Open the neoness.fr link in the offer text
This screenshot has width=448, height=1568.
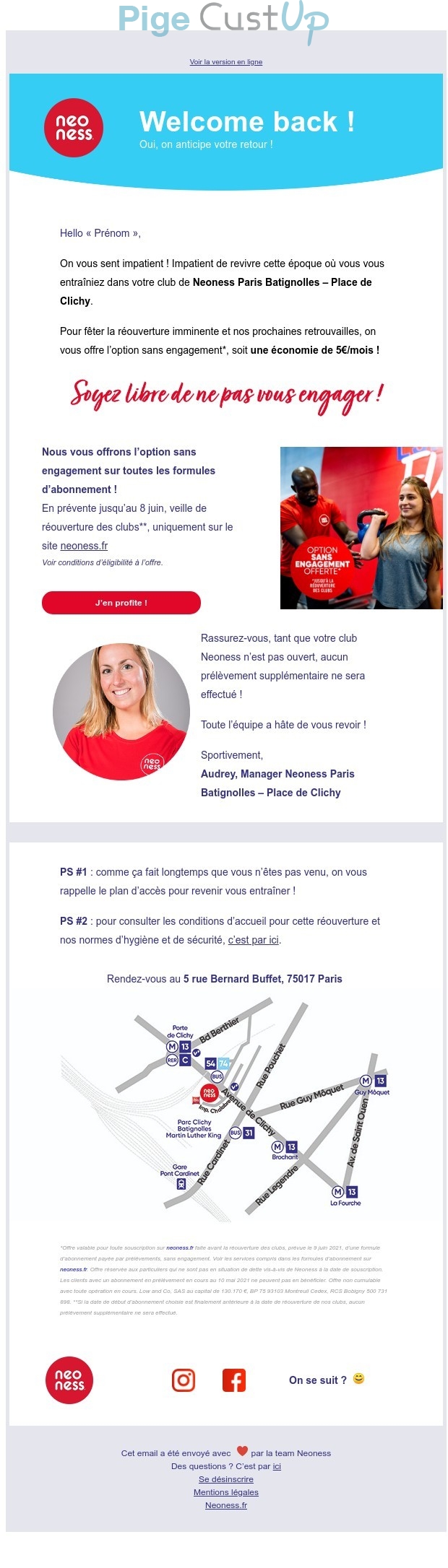point(84,546)
